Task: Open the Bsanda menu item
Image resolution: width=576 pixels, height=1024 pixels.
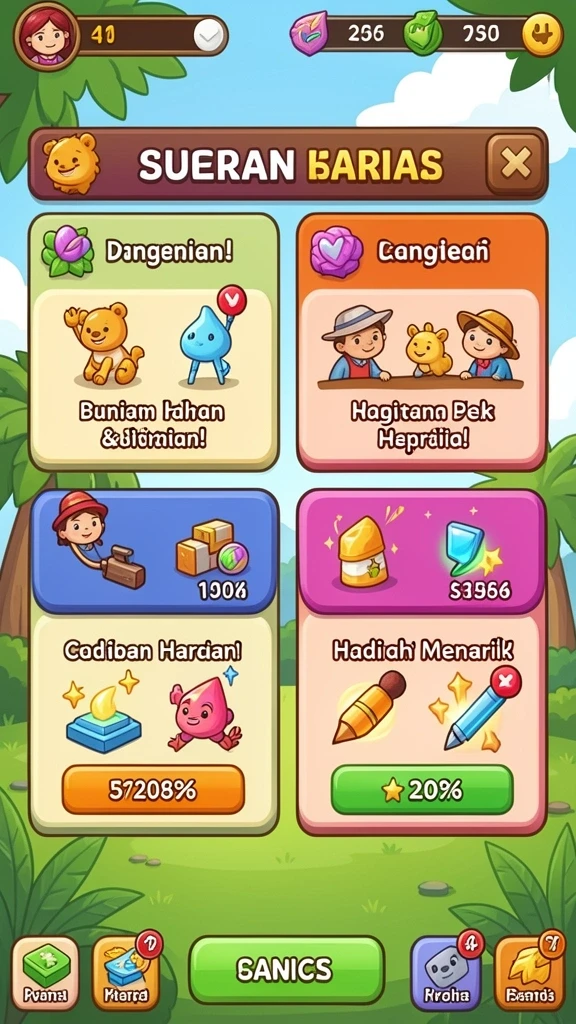Action: pos(529,973)
